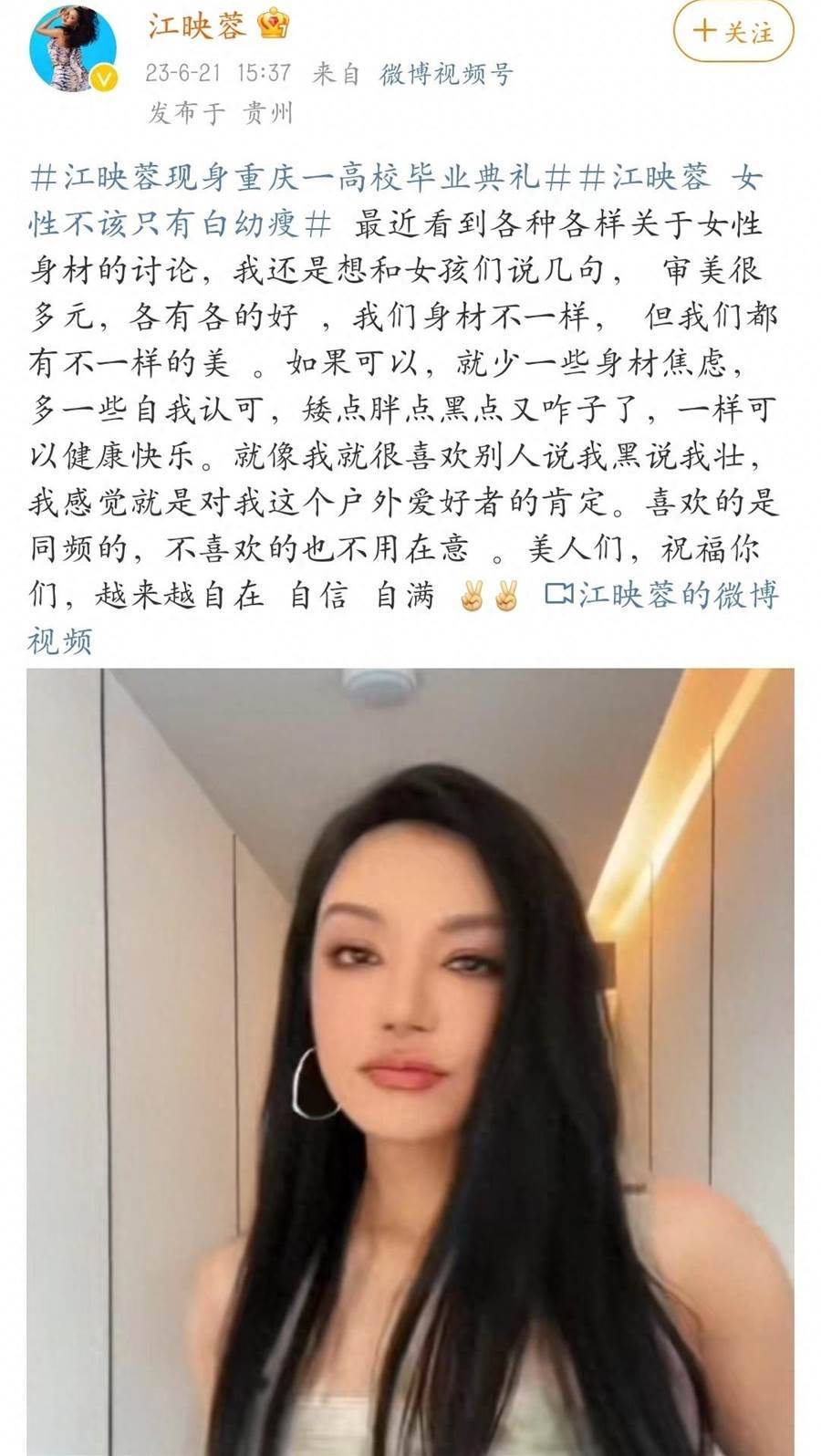Image resolution: width=821 pixels, height=1456 pixels.
Task: Open the 江映蓉的微博视频 link
Action: point(661,596)
